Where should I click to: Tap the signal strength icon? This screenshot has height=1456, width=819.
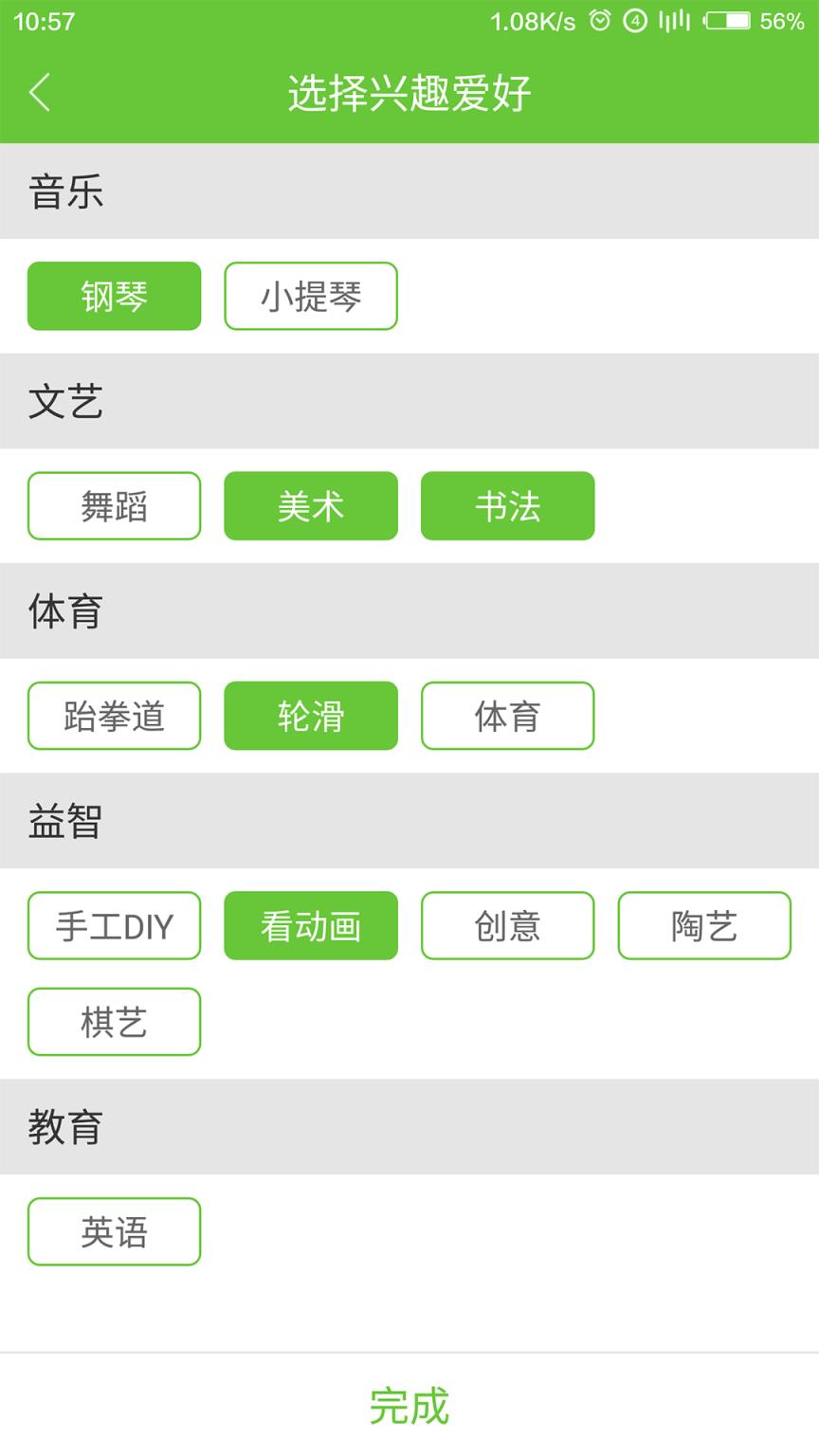click(675, 21)
